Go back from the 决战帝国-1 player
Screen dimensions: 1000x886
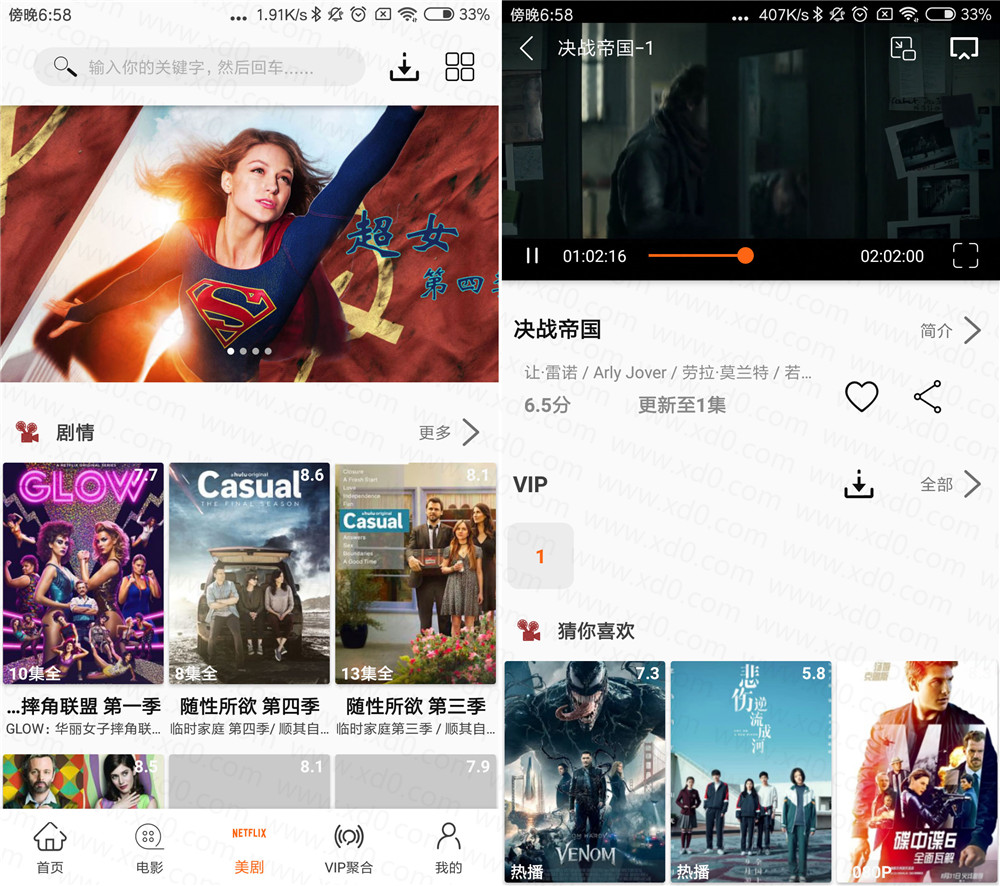pos(527,48)
